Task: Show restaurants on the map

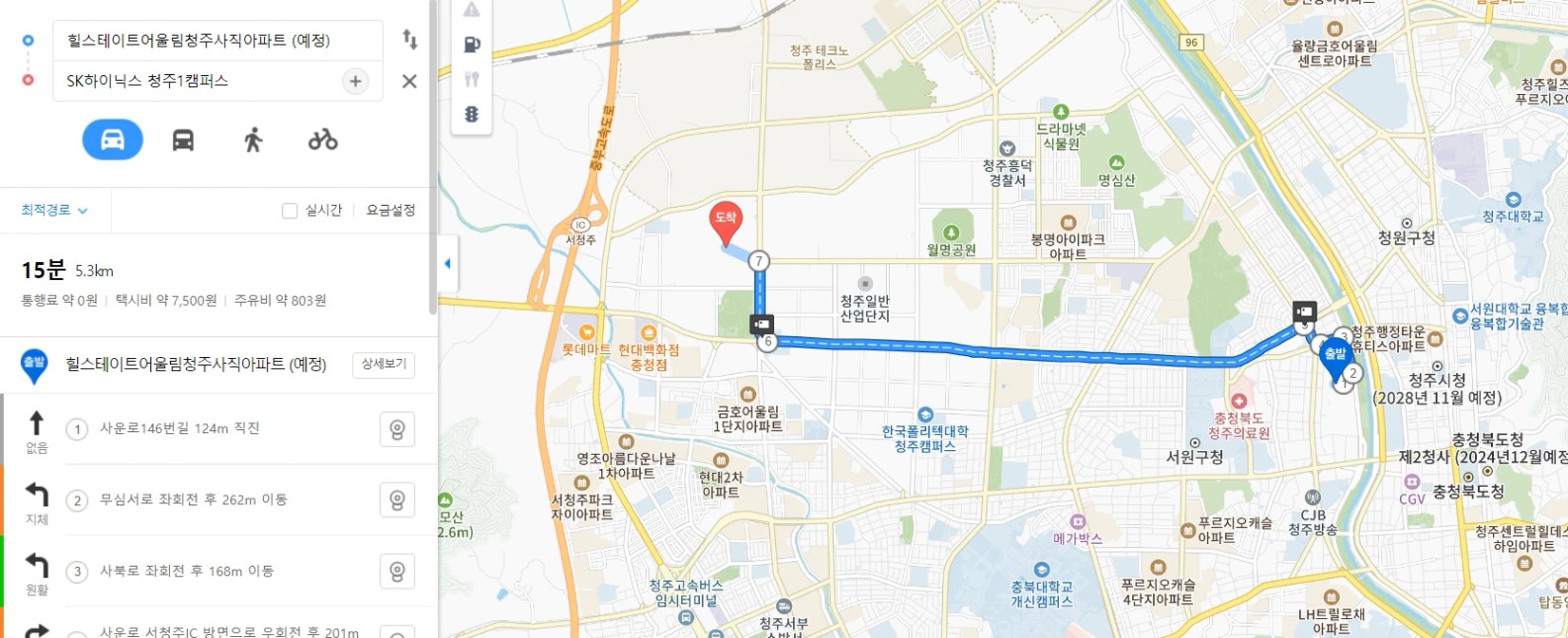Action: (x=472, y=79)
